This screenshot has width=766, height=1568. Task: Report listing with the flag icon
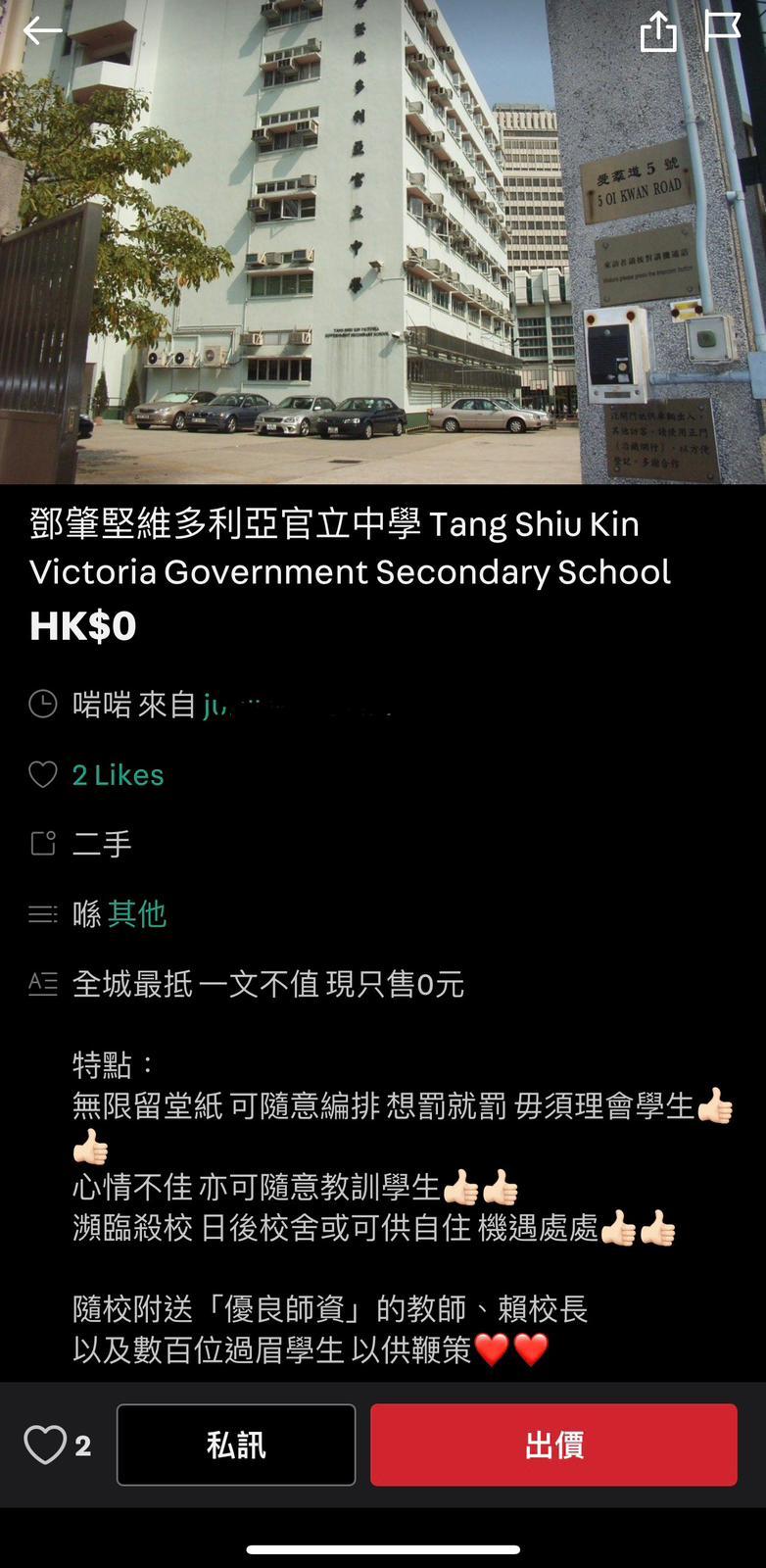(x=722, y=30)
